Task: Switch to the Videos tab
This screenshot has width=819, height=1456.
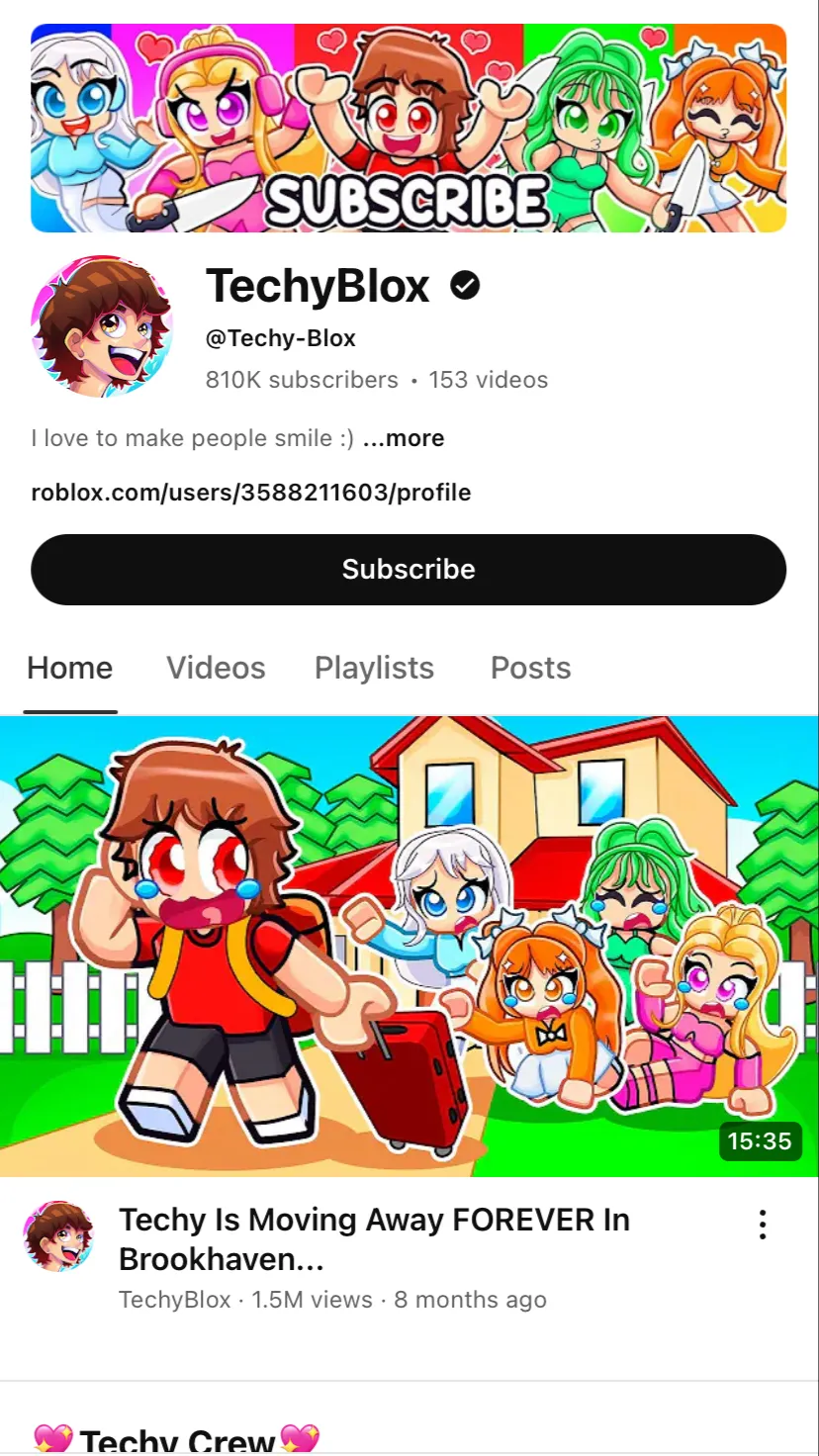Action: [x=216, y=668]
